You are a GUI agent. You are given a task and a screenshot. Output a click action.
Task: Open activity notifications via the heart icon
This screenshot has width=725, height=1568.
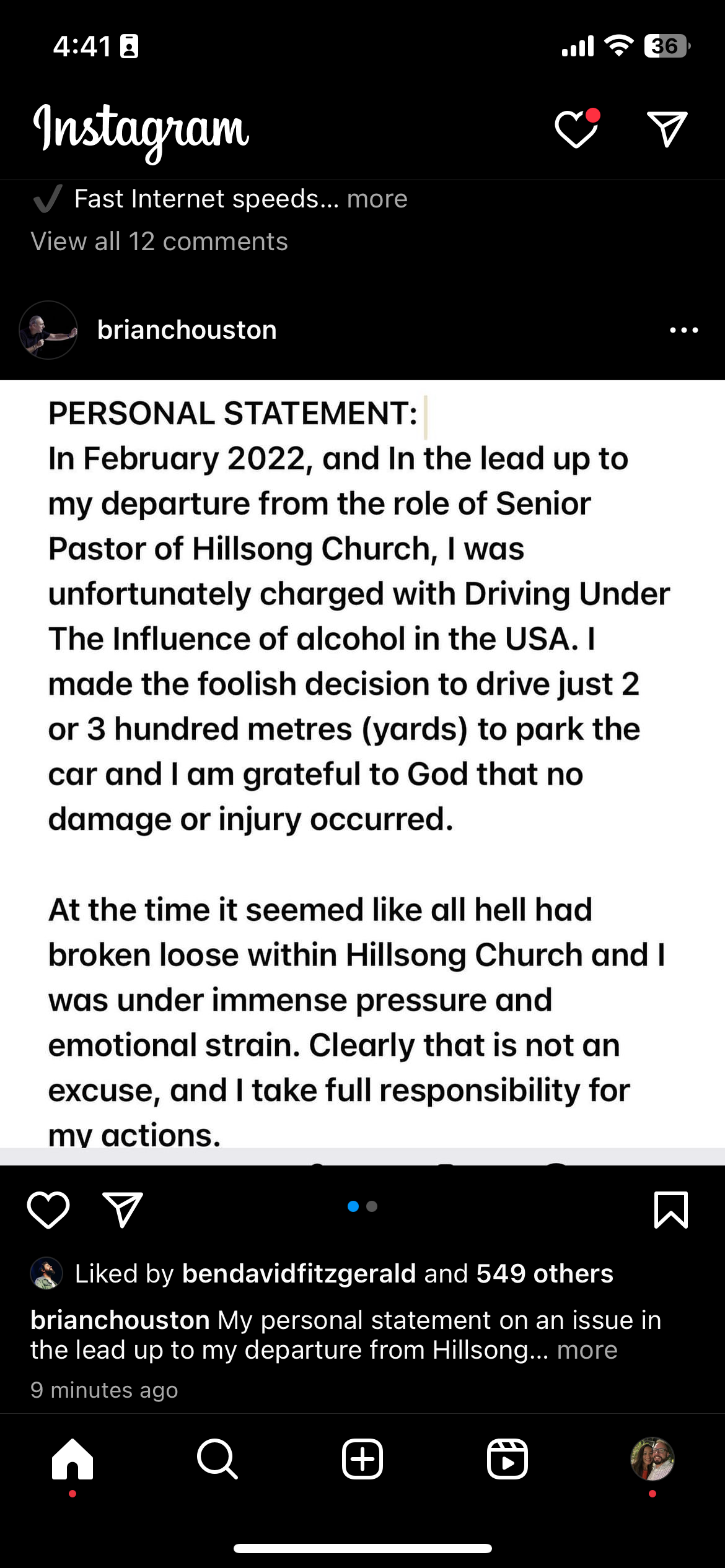[576, 127]
